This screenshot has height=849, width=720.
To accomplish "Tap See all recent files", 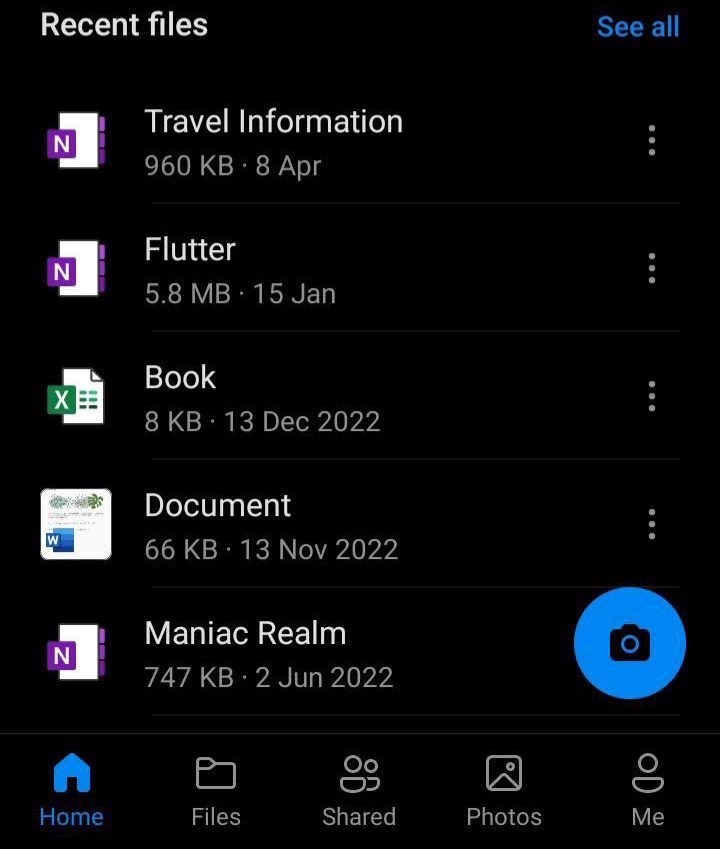I will point(638,27).
